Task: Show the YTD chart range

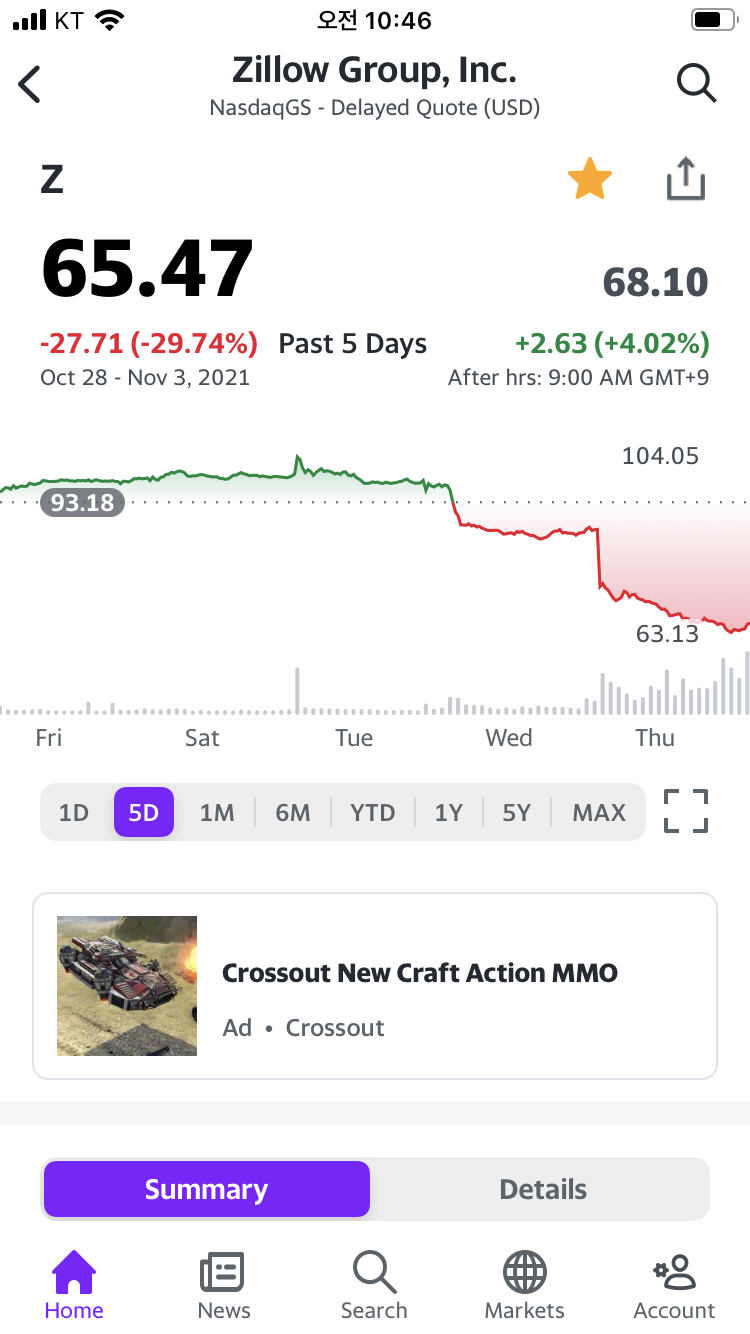Action: click(373, 812)
